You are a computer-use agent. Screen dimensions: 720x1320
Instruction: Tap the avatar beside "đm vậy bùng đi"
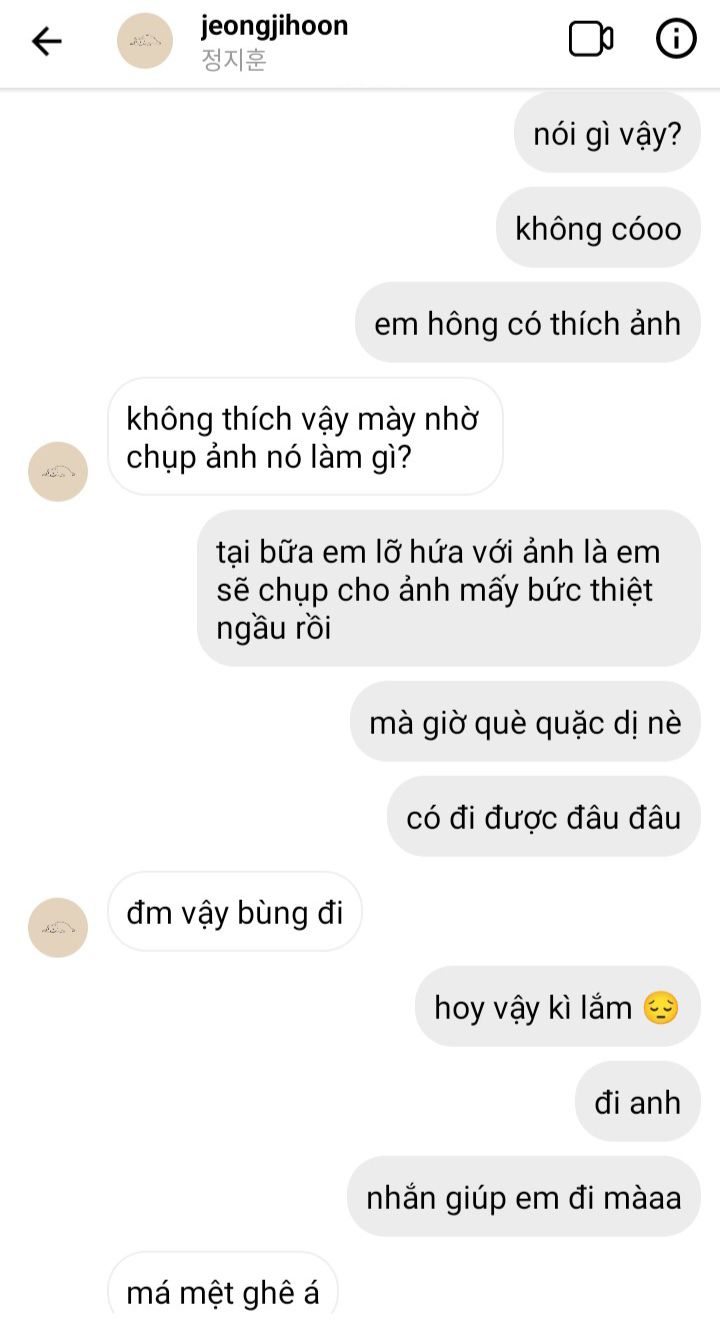pos(58,927)
